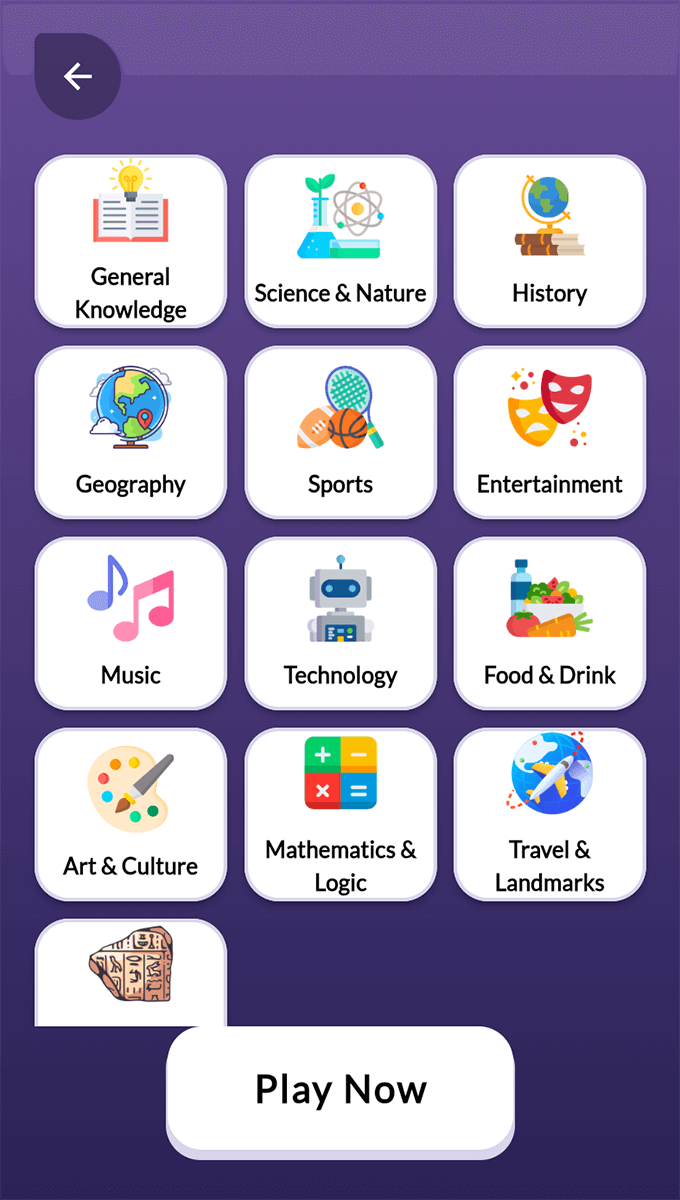The image size is (680, 1200).
Task: Choose the Travel & Landmarks category
Action: pos(549,814)
